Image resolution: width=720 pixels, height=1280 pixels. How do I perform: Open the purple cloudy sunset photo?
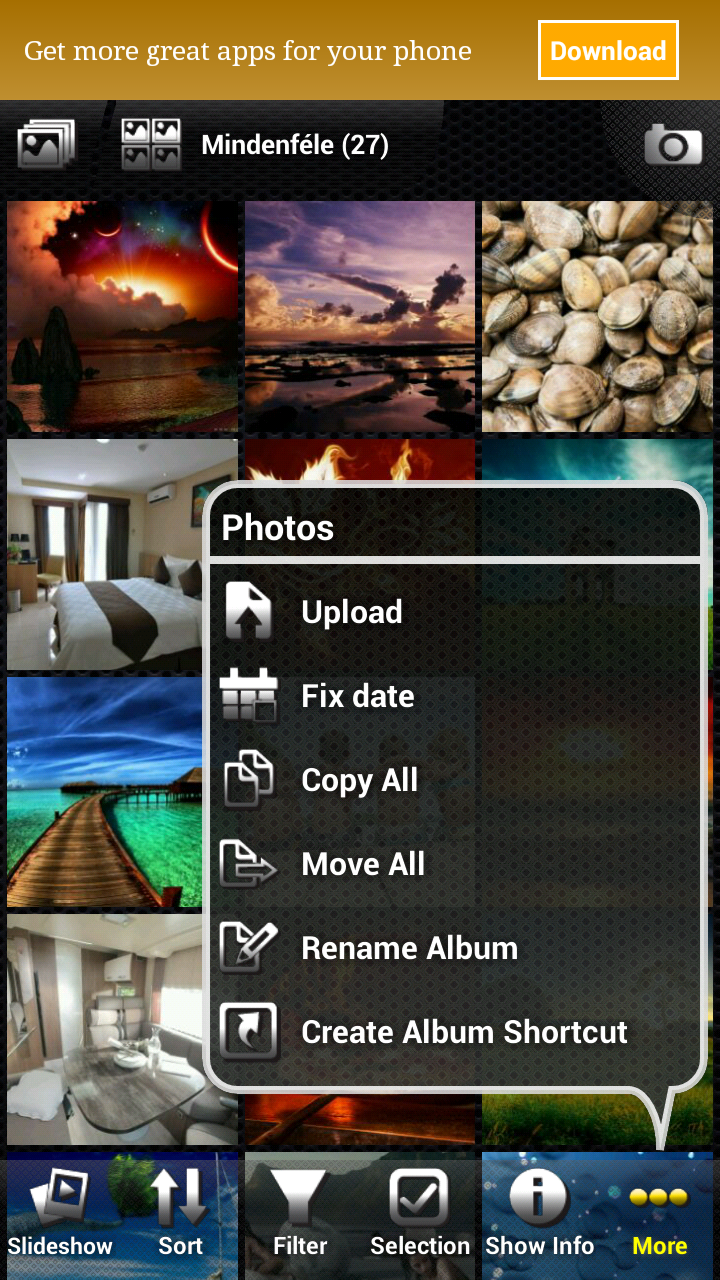(360, 316)
